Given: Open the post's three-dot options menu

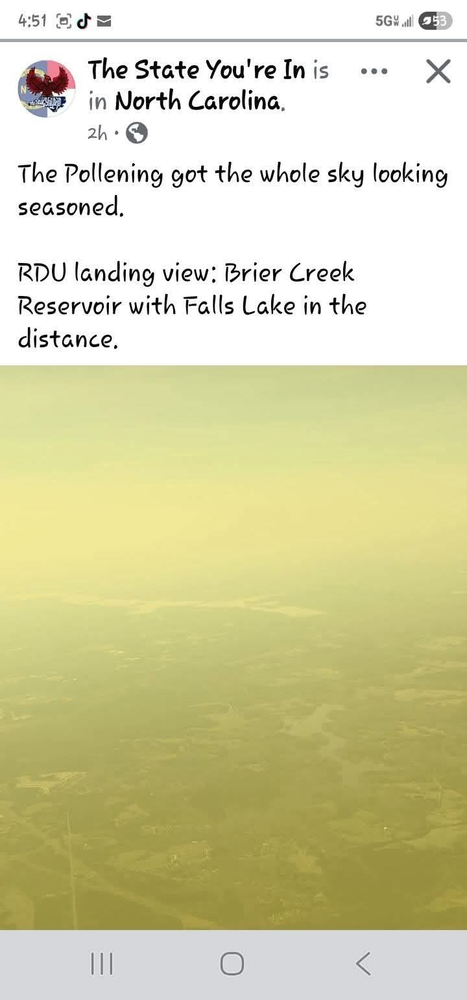Looking at the screenshot, I should (374, 72).
